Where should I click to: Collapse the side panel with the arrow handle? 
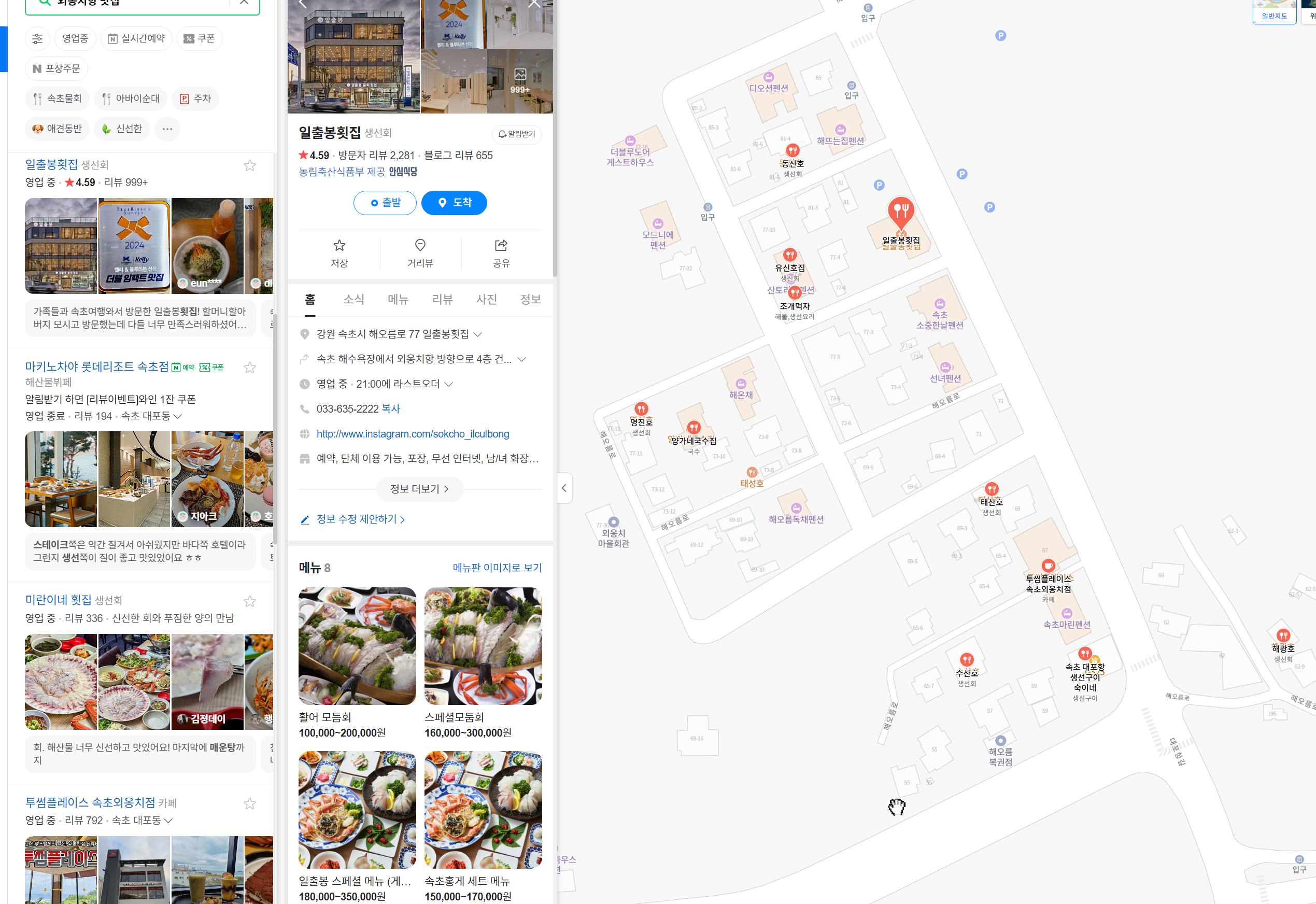(x=564, y=488)
